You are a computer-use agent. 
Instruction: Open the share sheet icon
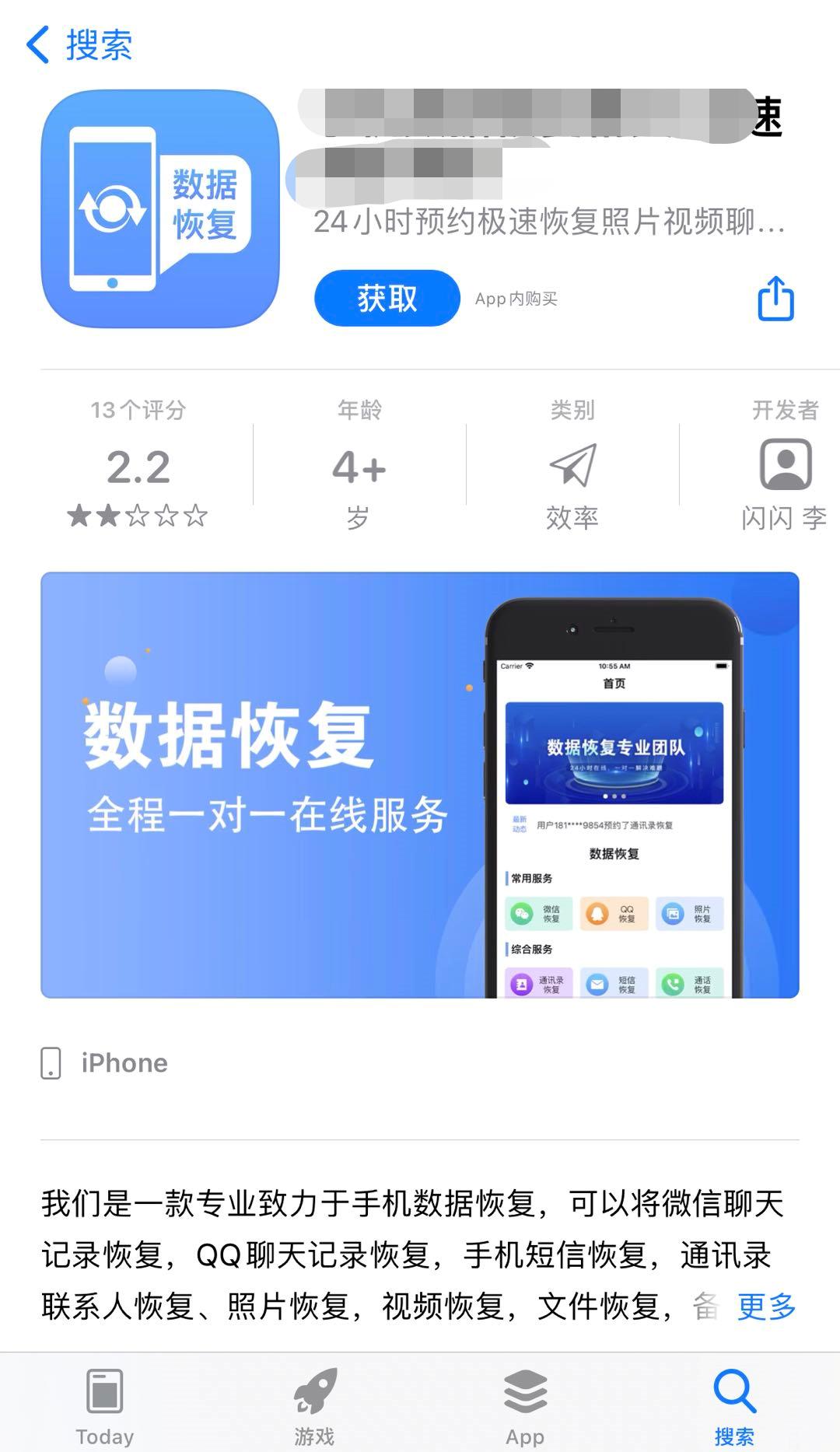click(775, 299)
